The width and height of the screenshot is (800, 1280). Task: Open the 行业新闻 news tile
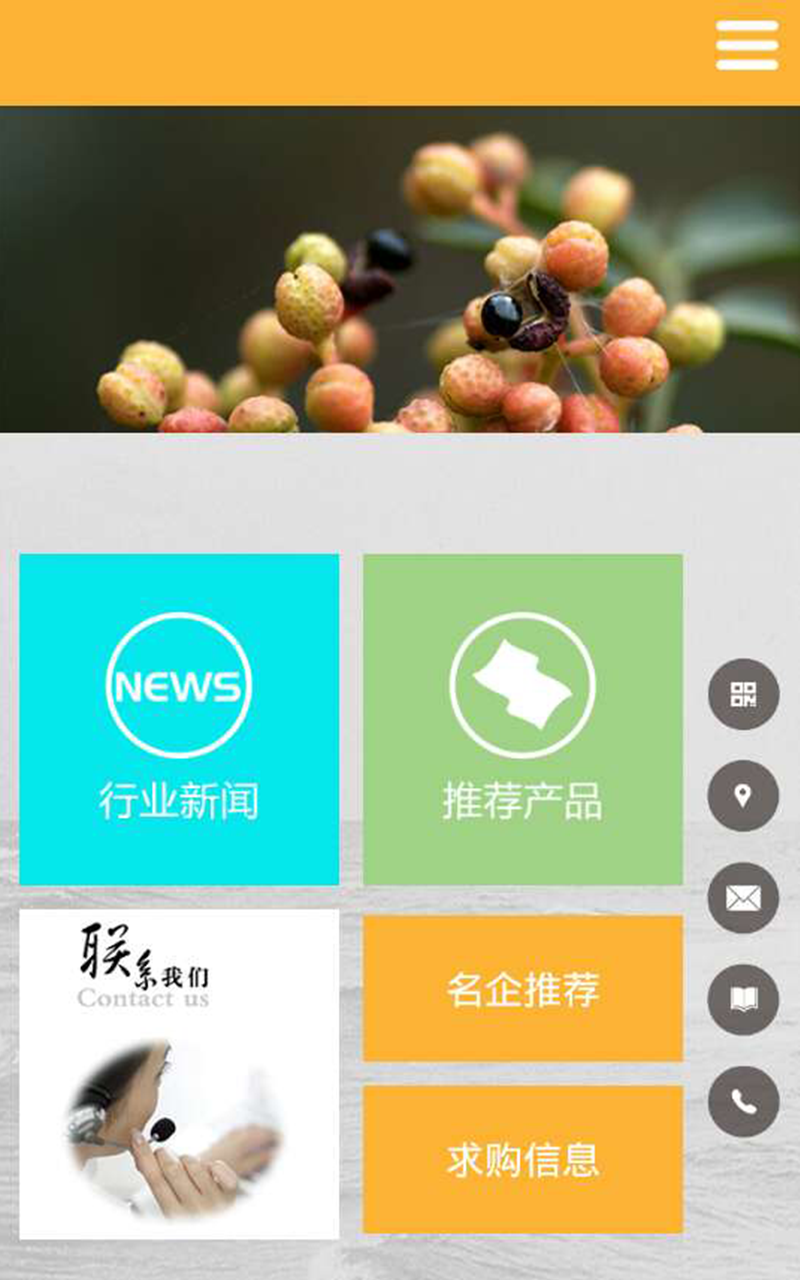[x=179, y=719]
